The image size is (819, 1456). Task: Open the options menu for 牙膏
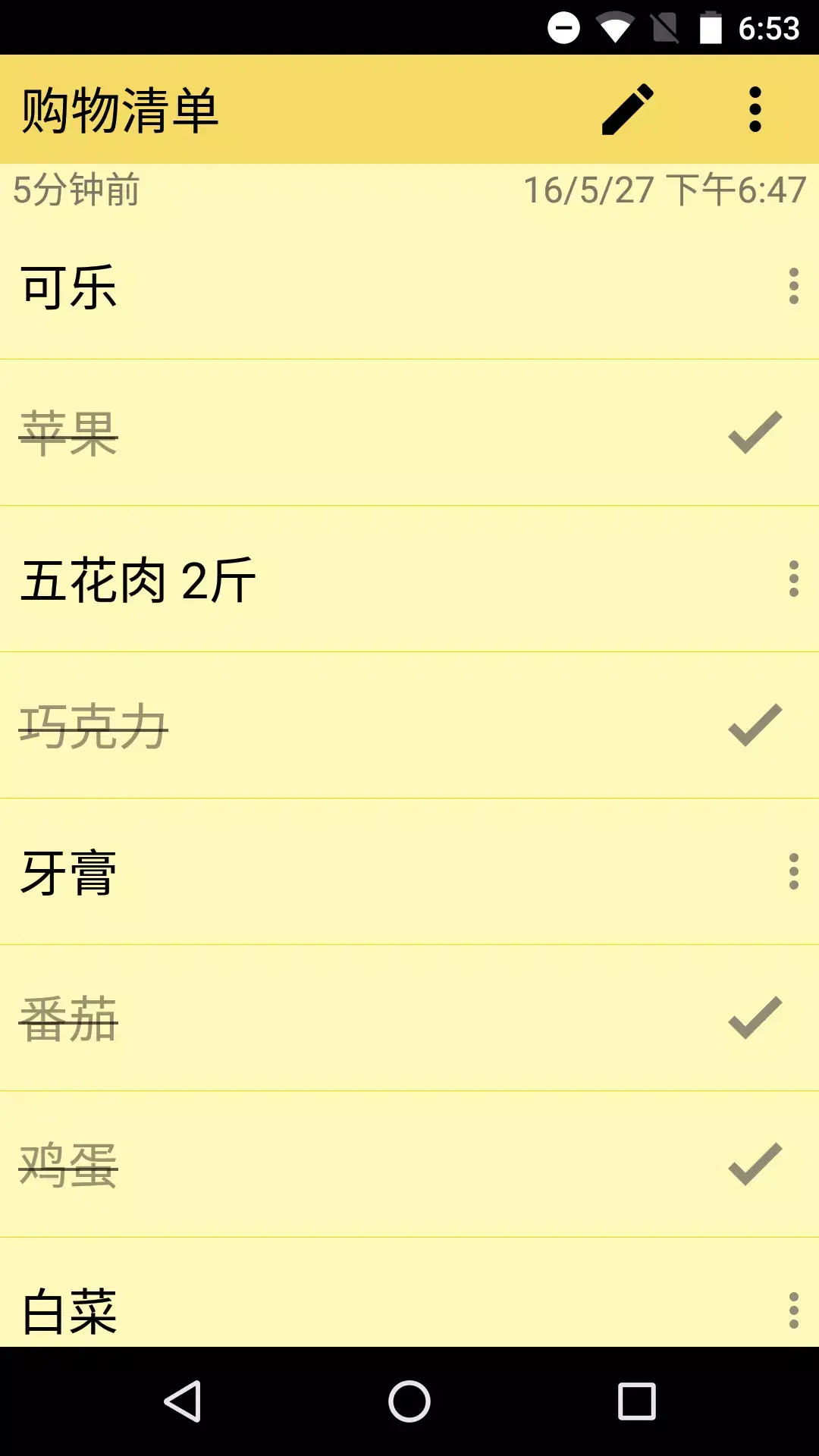(792, 874)
